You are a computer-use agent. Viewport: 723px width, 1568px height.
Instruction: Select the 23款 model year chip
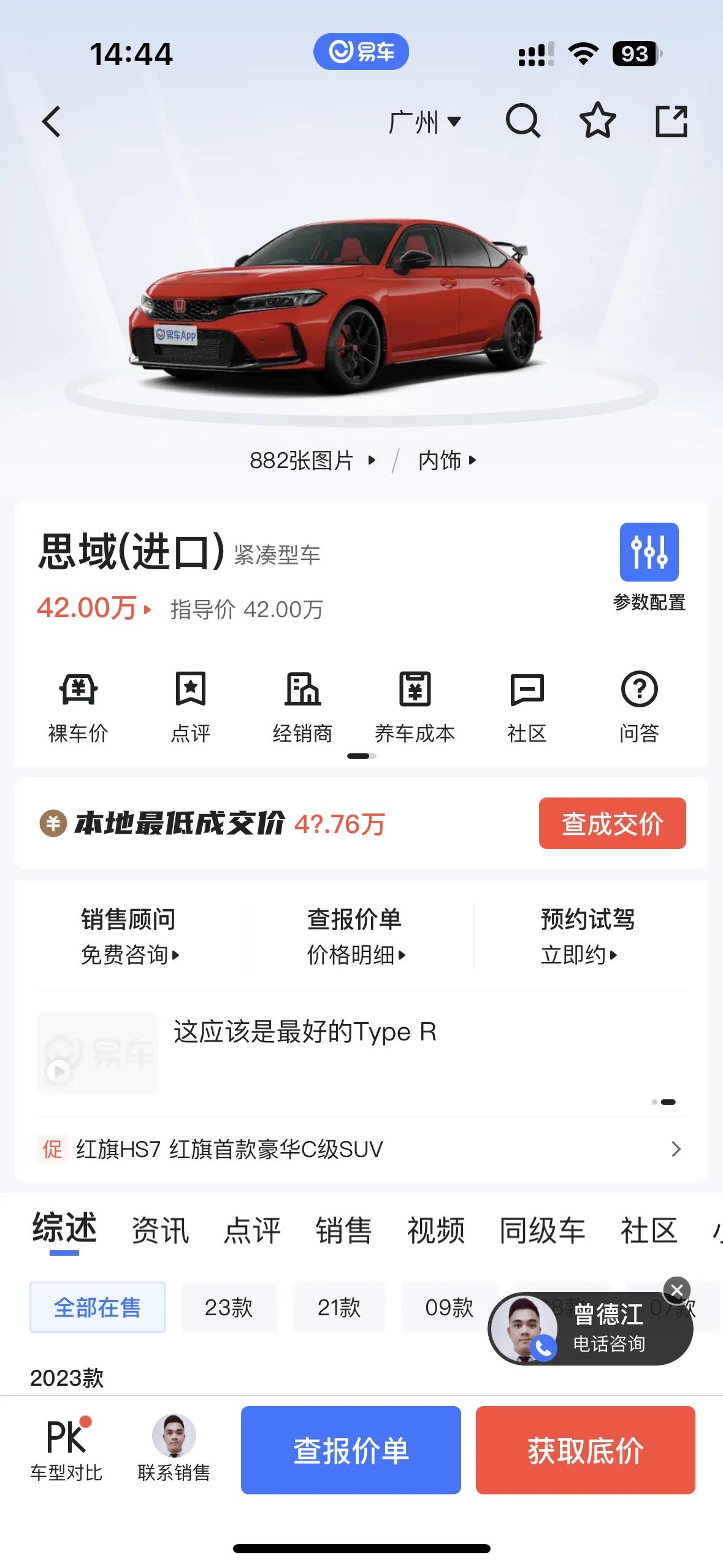pos(229,1307)
